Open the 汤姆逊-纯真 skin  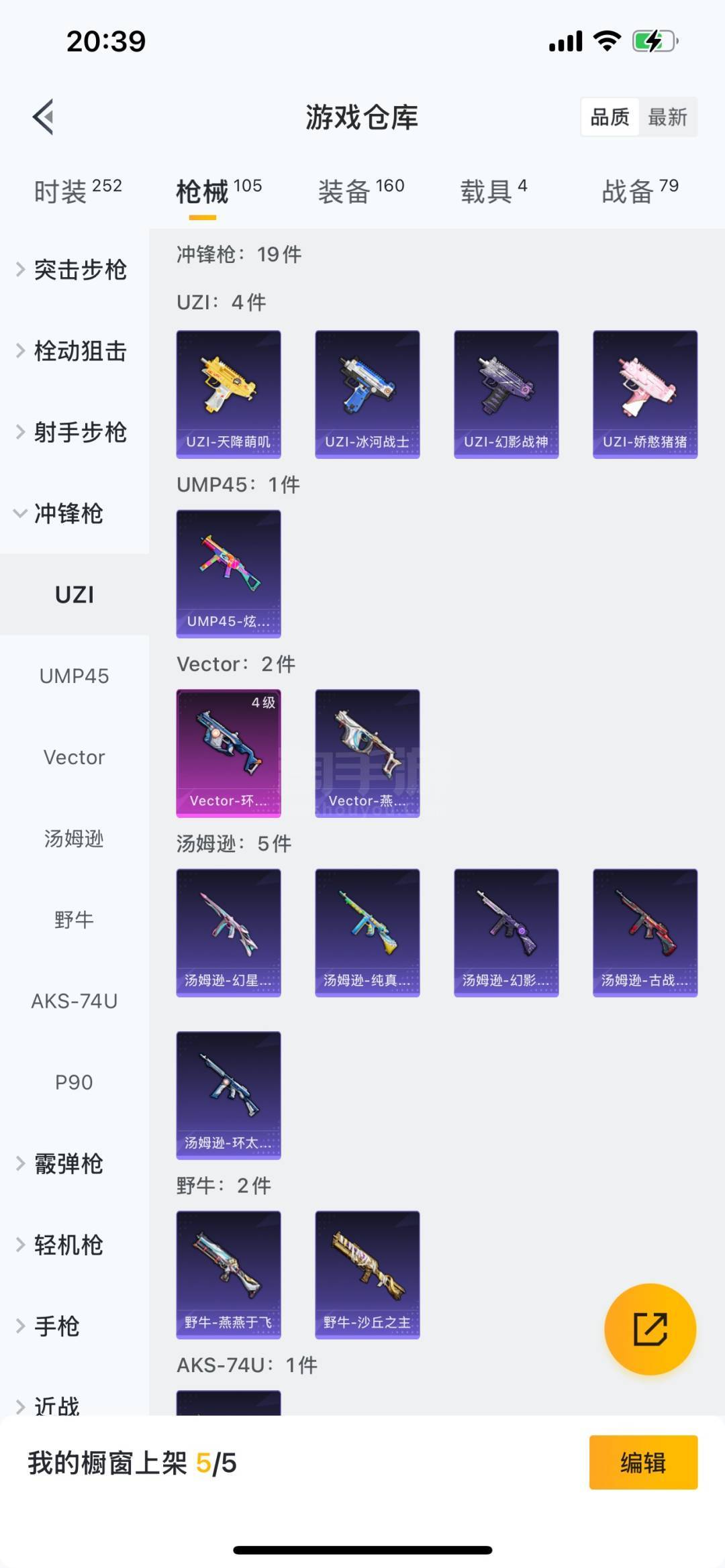367,933
